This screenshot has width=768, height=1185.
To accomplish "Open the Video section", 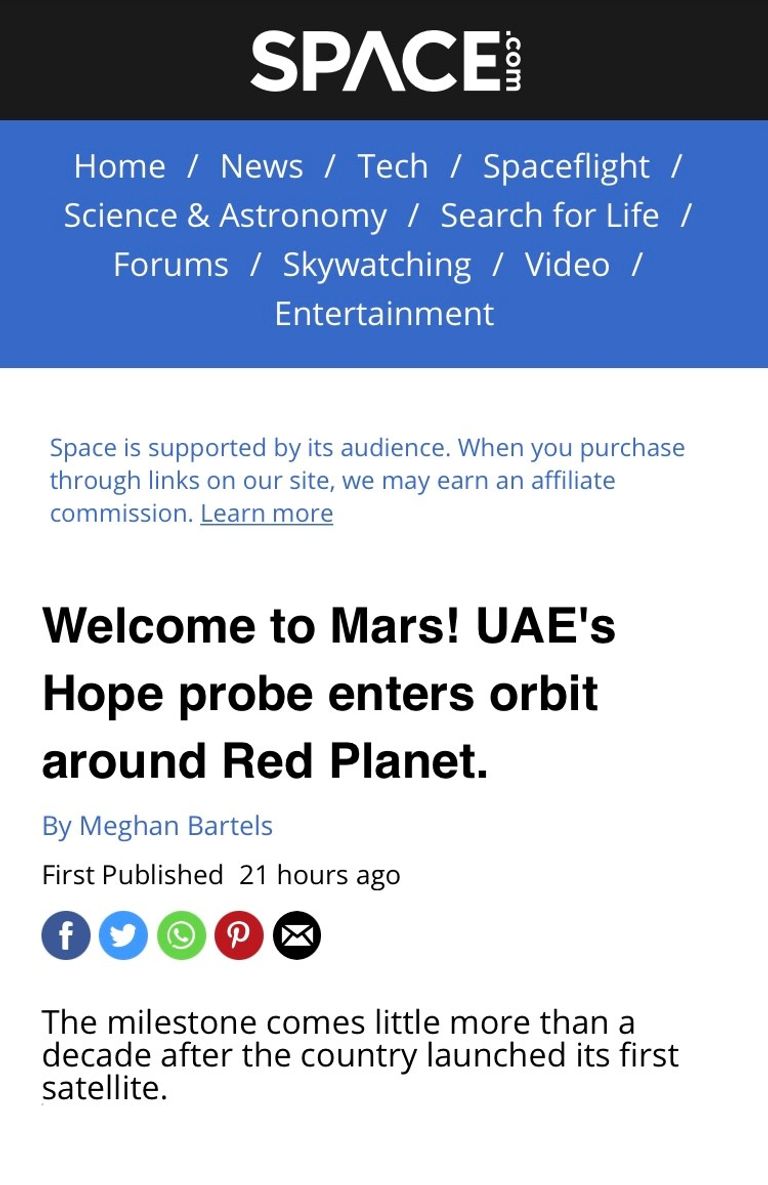I will click(567, 264).
